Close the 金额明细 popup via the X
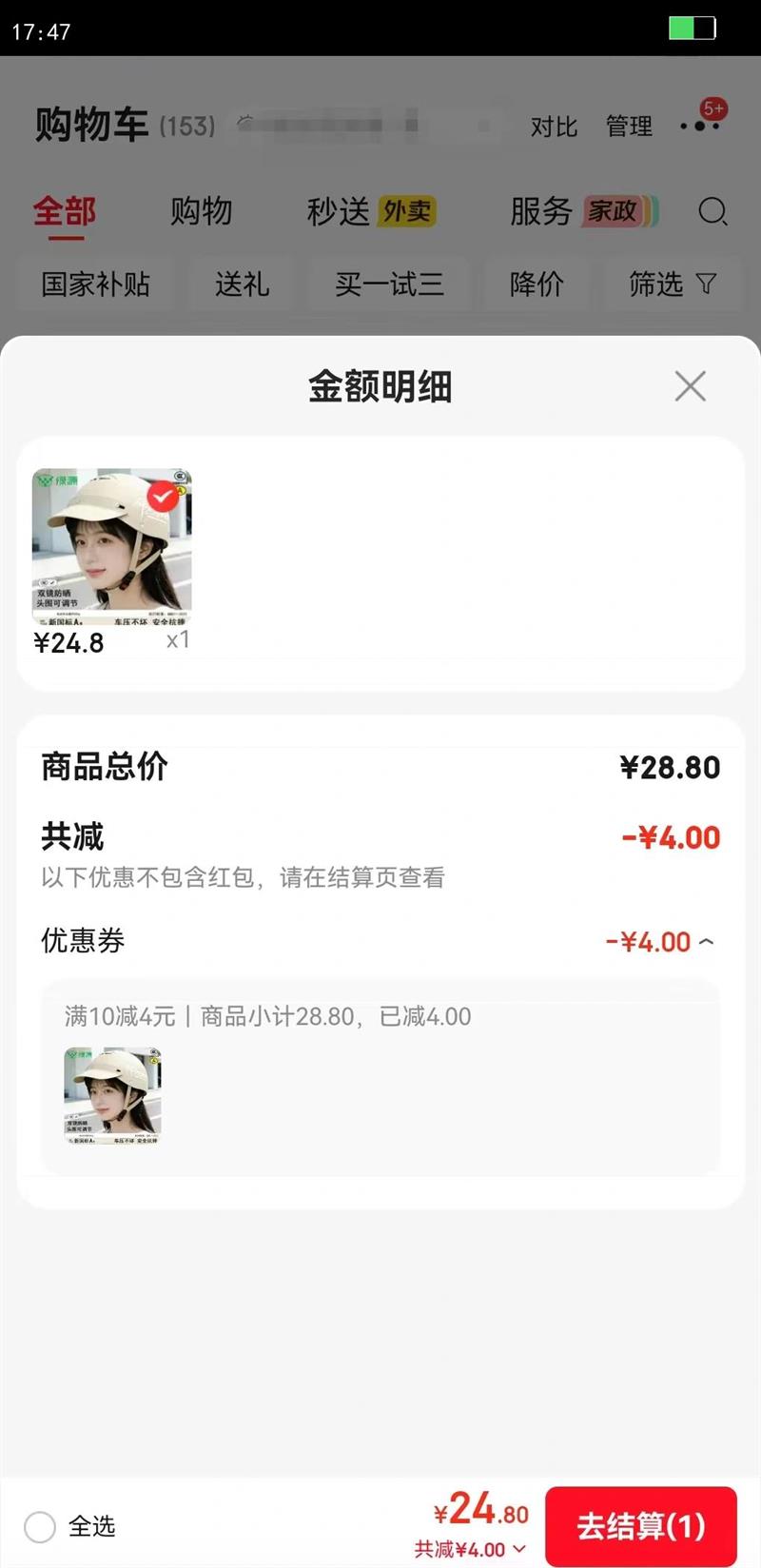 (690, 386)
